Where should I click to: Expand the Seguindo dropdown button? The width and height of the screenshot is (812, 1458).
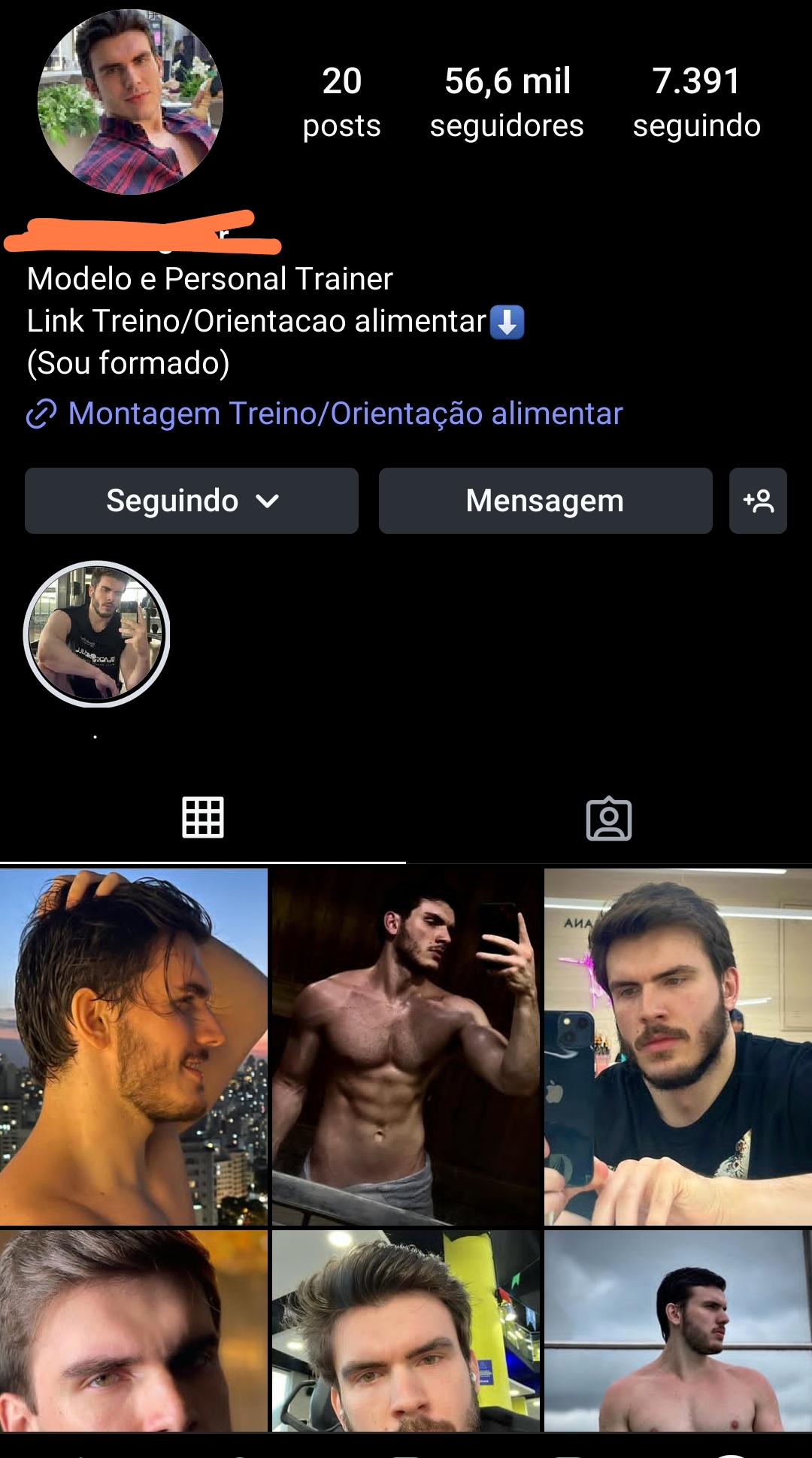point(192,501)
